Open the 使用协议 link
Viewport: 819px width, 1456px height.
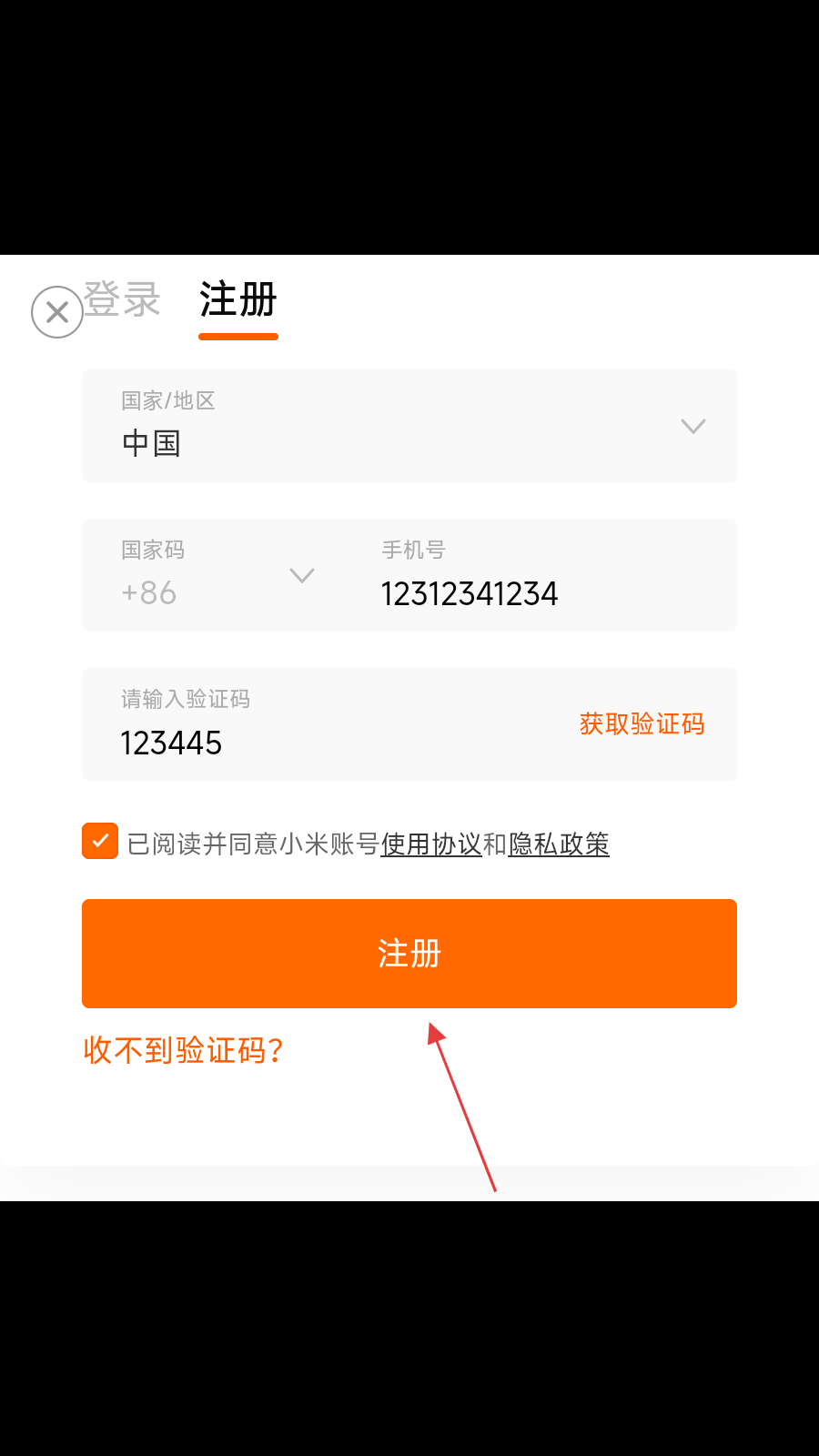430,844
